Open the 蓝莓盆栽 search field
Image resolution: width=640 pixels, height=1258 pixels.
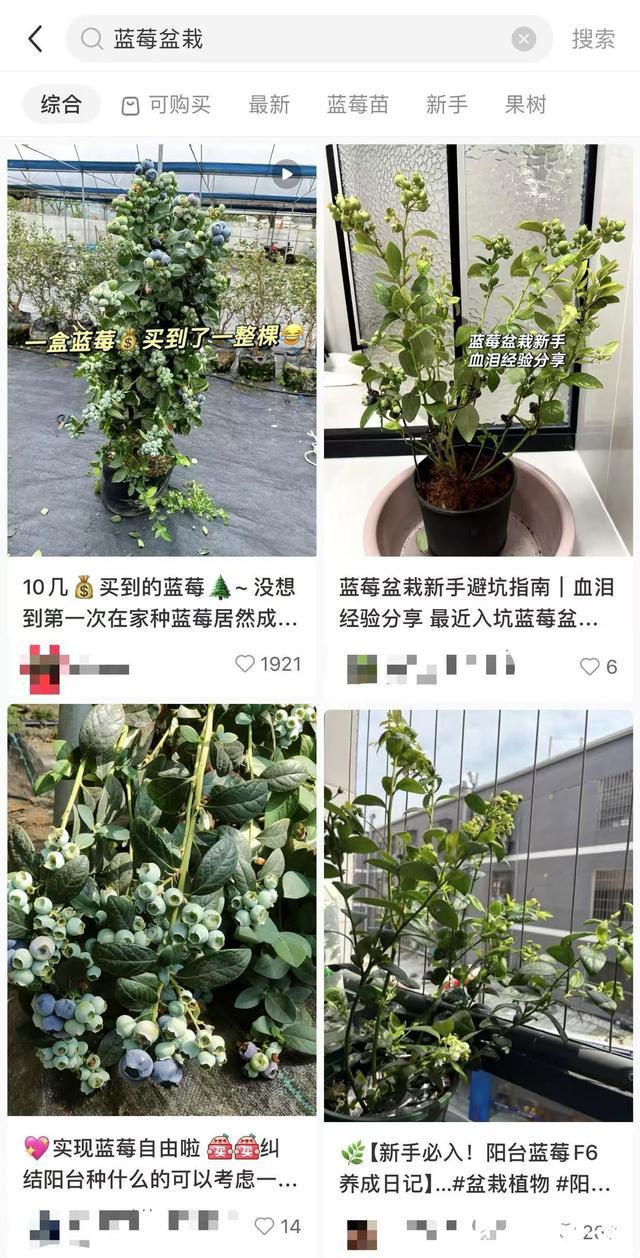[300, 39]
